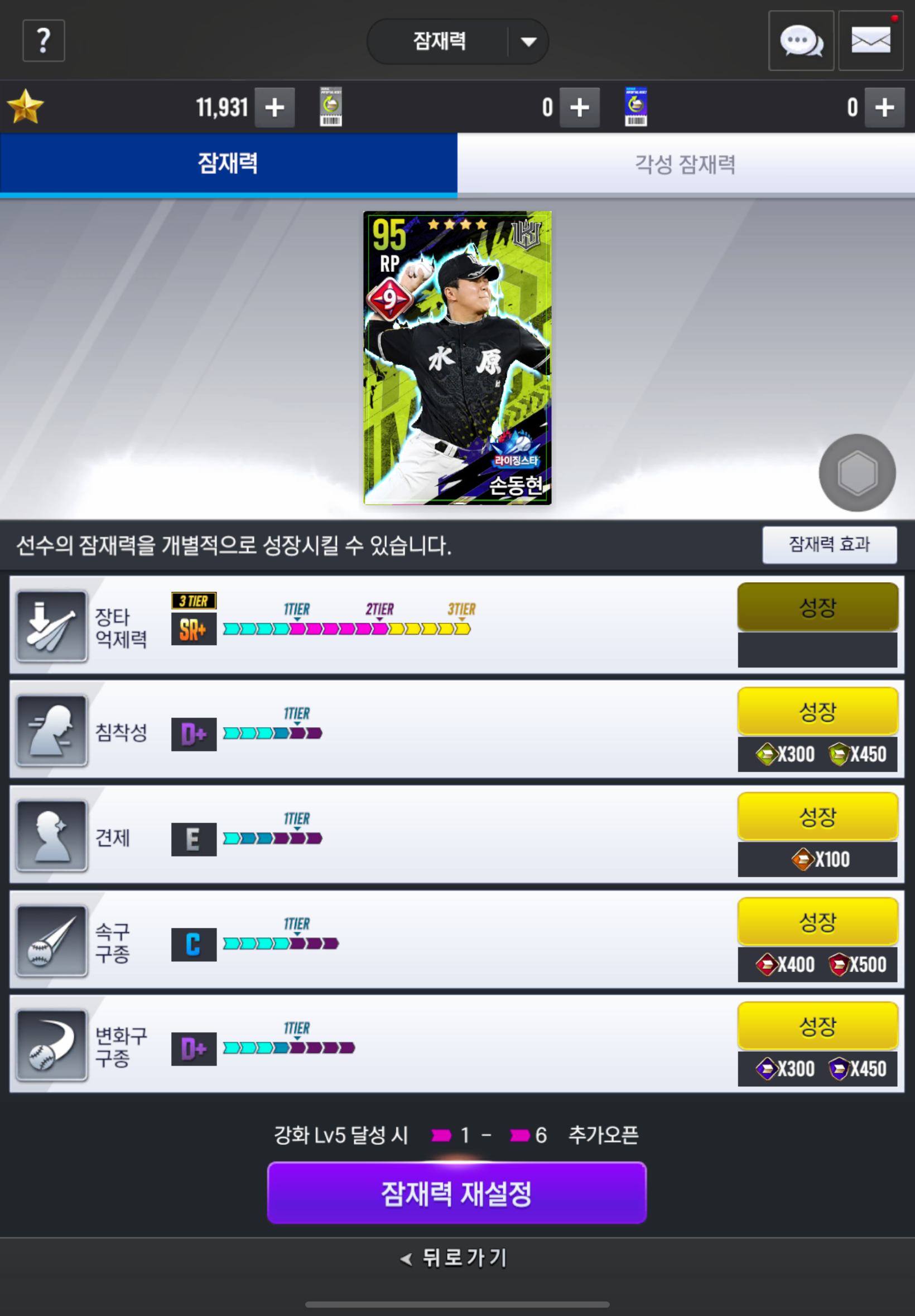Open the chat bubble icon

pyautogui.click(x=801, y=41)
